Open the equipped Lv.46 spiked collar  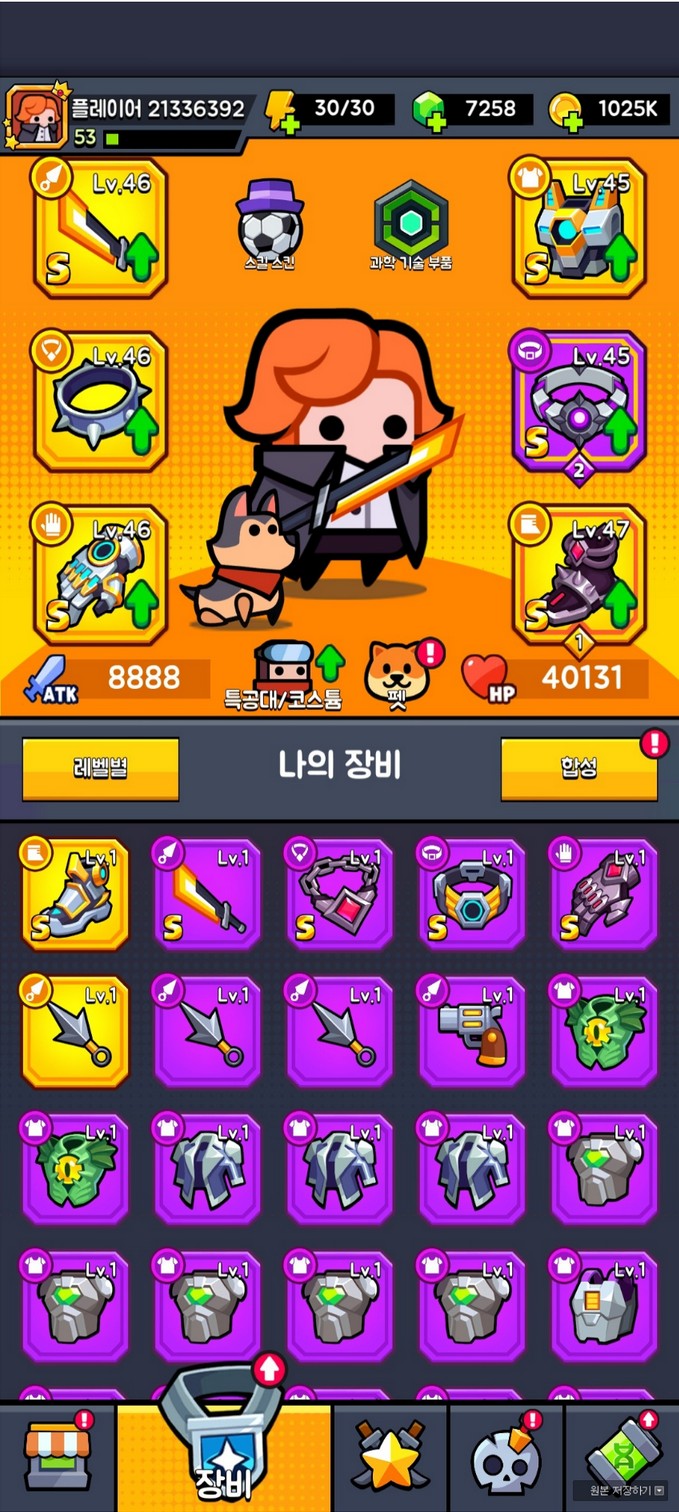click(100, 400)
